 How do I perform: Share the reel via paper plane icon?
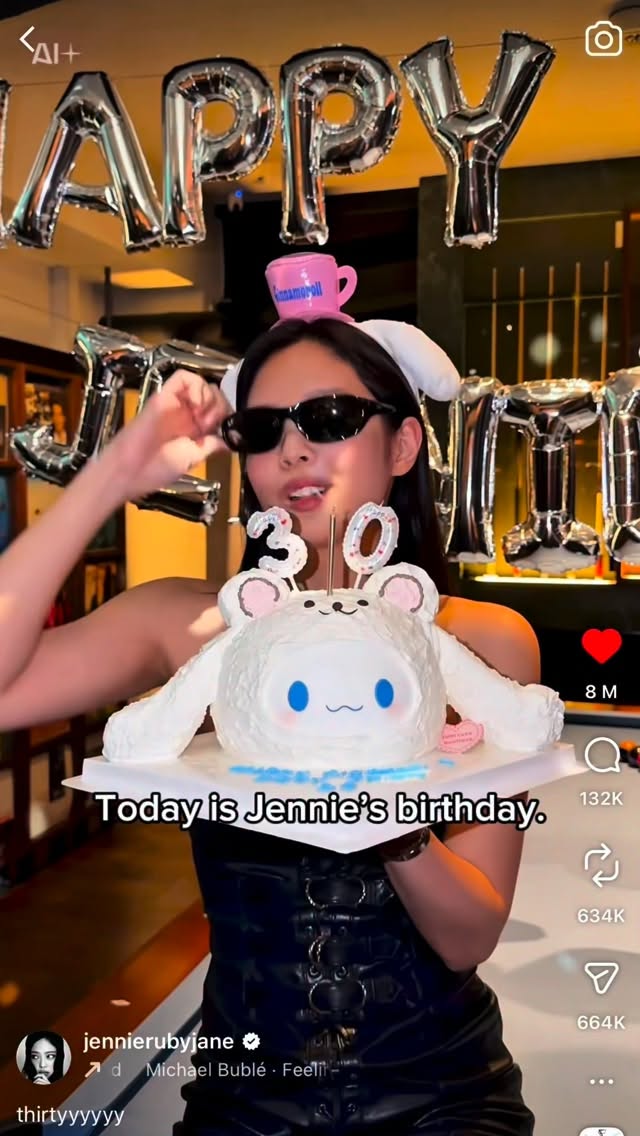click(601, 978)
